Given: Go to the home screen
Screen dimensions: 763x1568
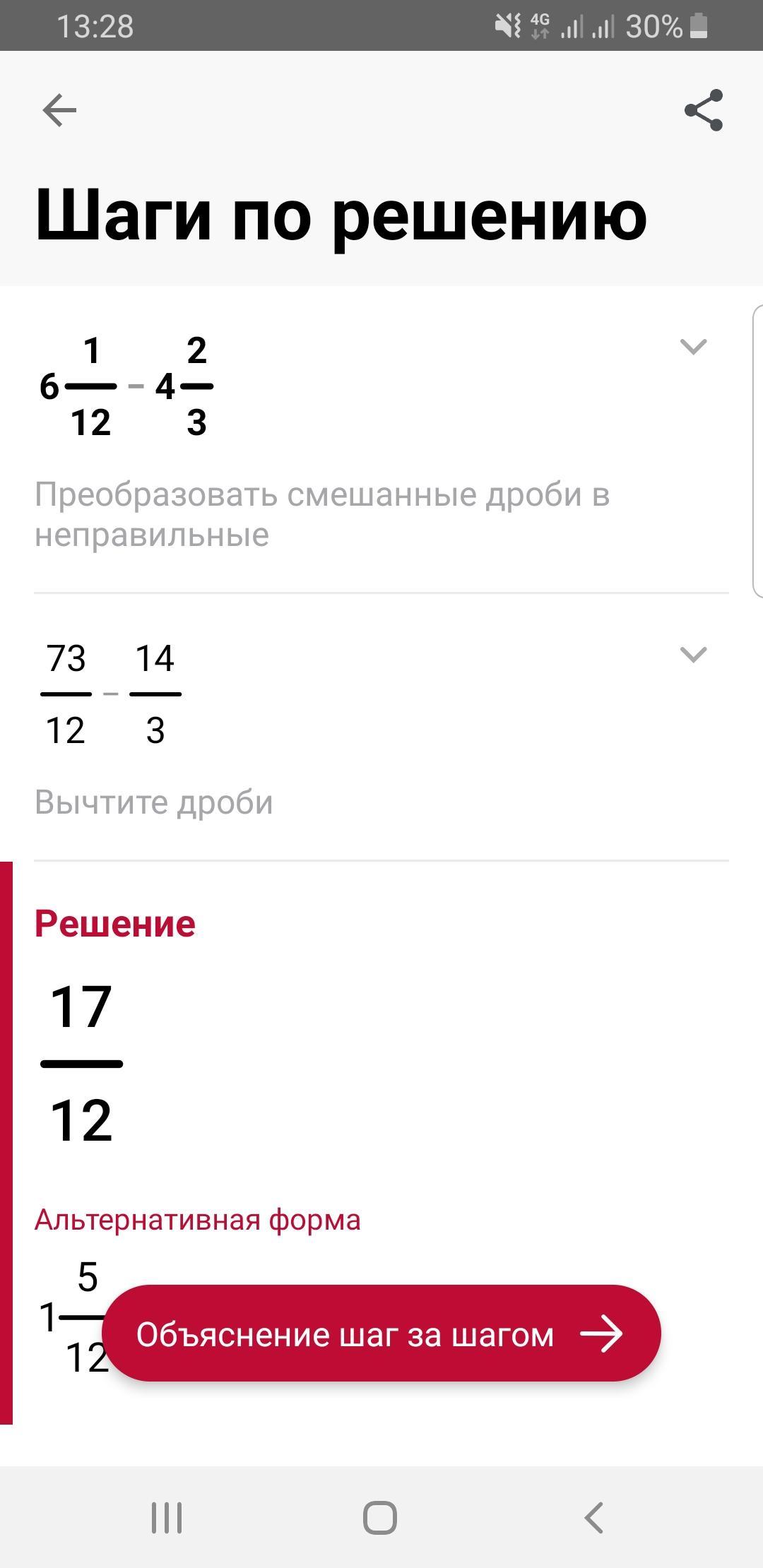Looking at the screenshot, I should [380, 1517].
